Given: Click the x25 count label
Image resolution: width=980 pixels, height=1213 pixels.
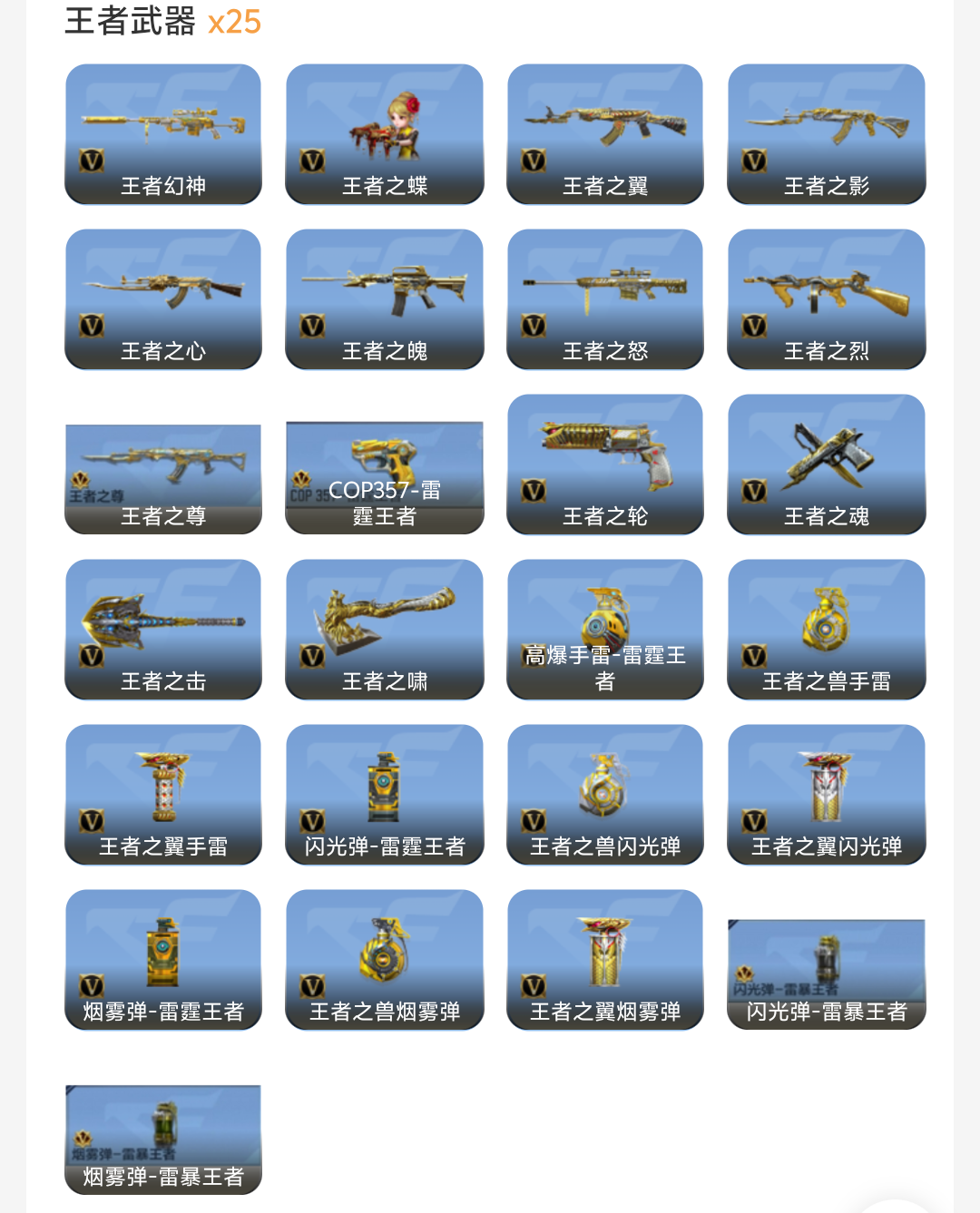Looking at the screenshot, I should point(235,21).
